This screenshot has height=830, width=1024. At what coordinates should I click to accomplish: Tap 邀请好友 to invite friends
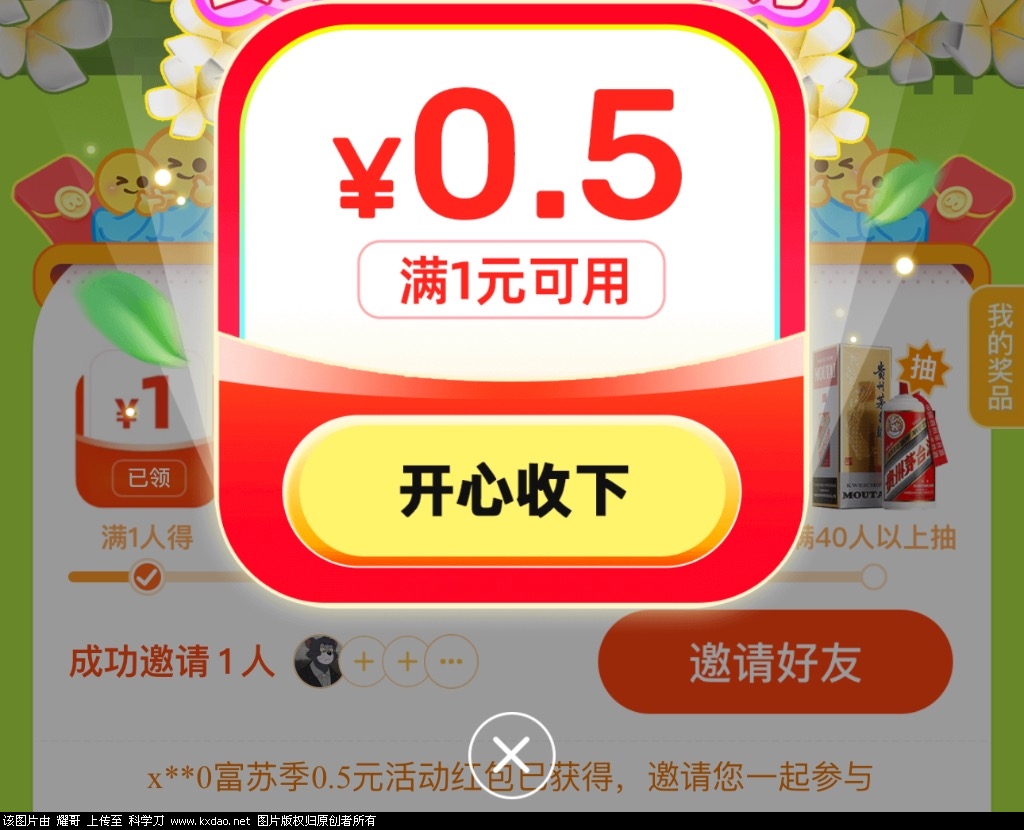pos(775,663)
